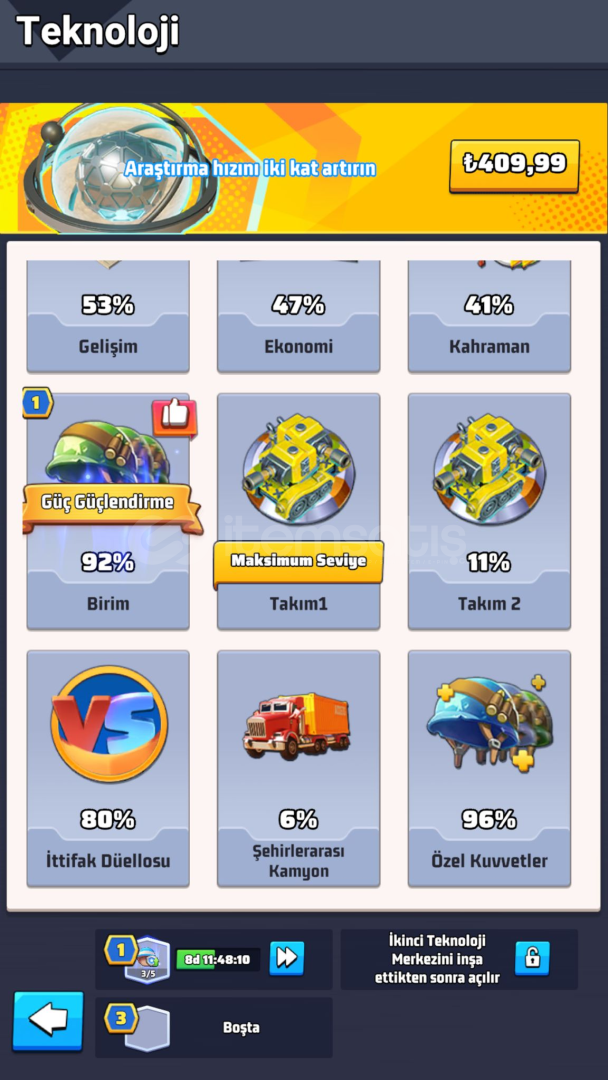Viewport: 608px width, 1080px height.
Task: Open the Şehirlerarası Kamyon card
Action: 298,768
